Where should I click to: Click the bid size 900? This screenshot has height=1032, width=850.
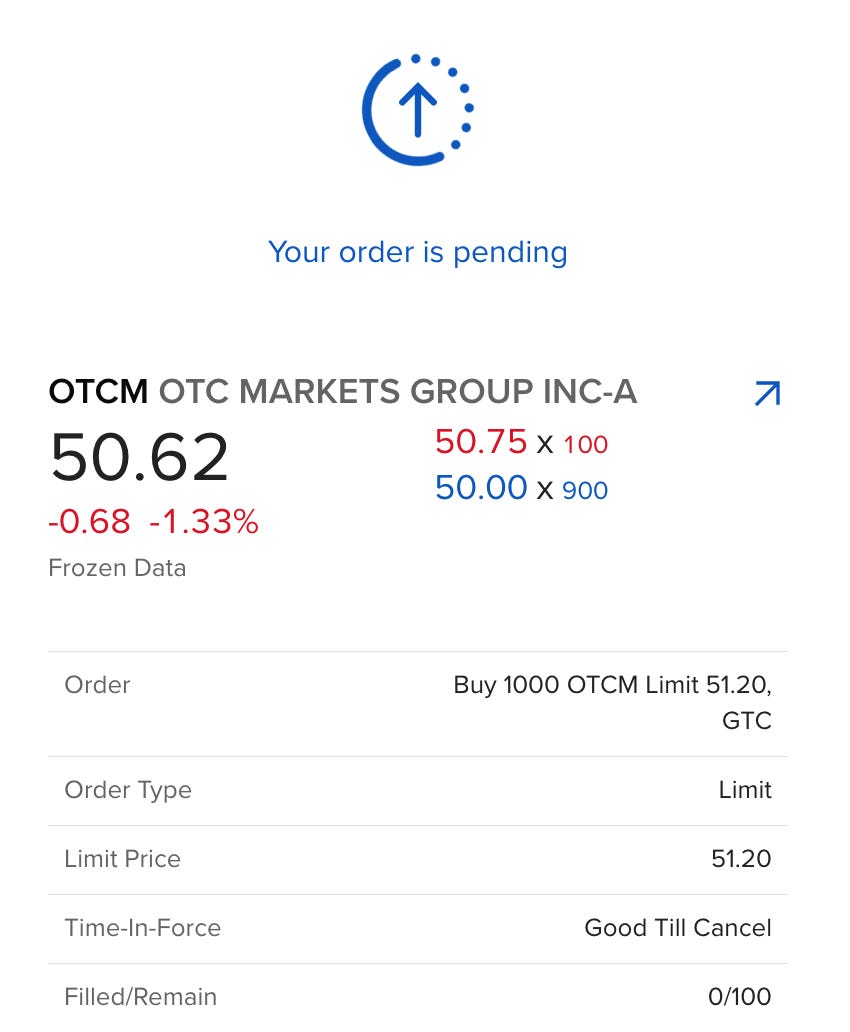coord(585,490)
